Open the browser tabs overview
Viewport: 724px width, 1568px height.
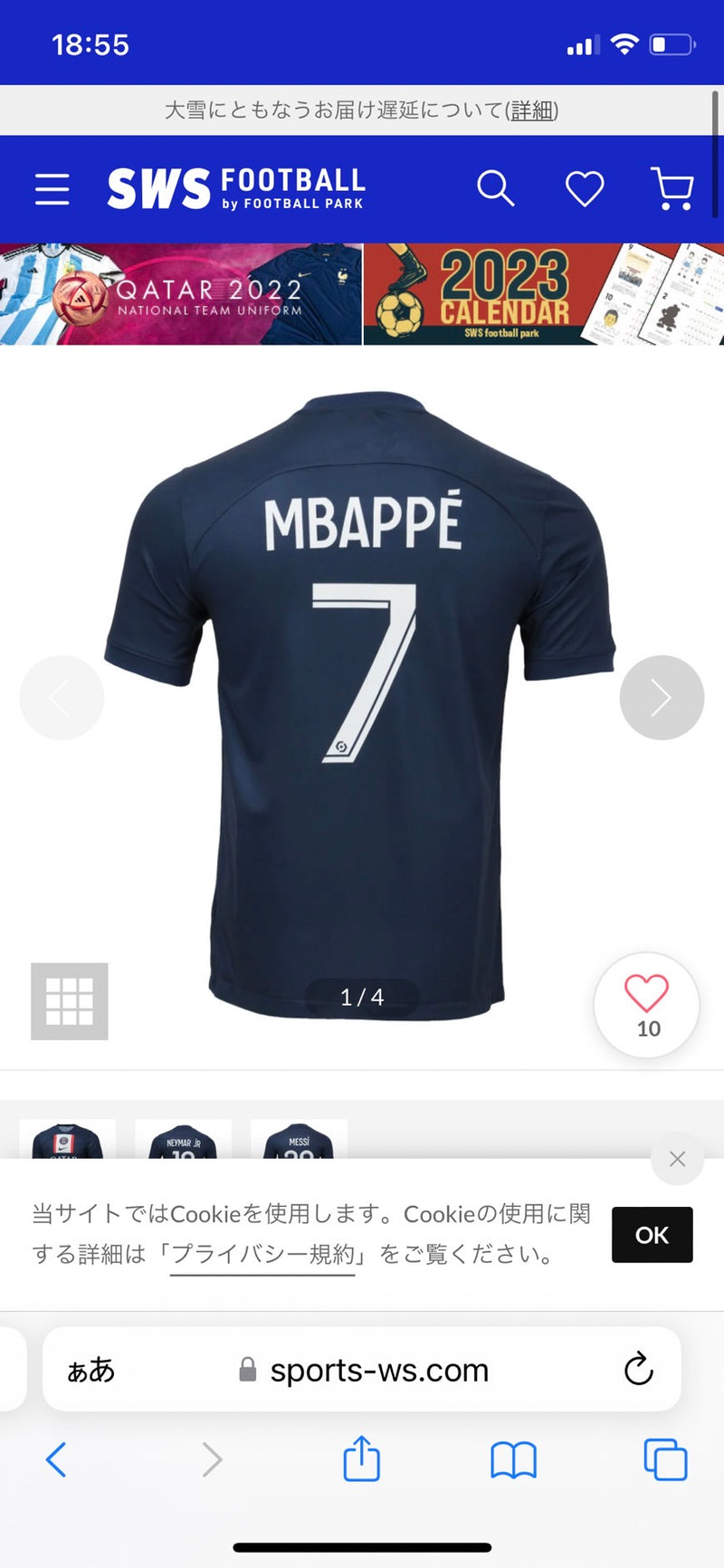click(x=665, y=1458)
